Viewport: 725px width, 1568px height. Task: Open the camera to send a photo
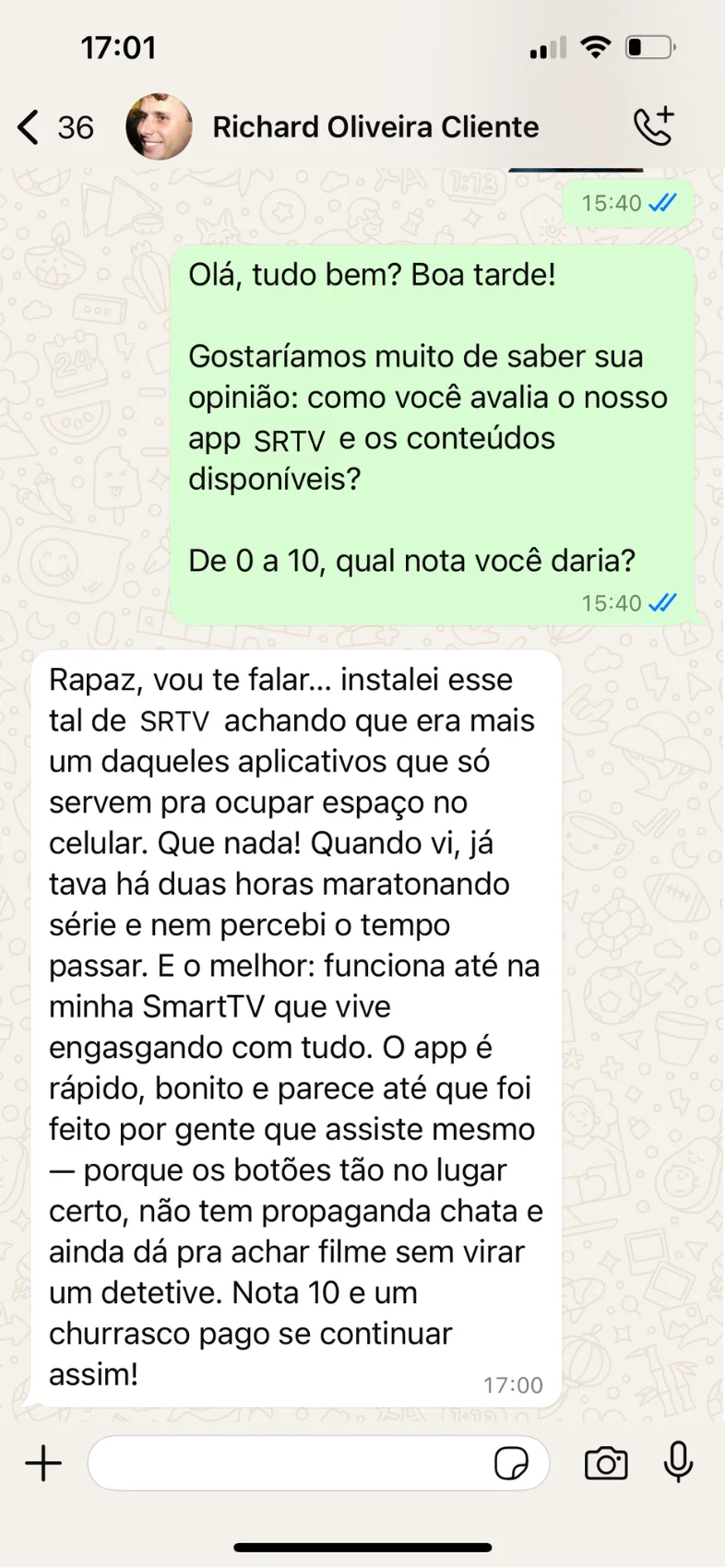(x=606, y=1463)
